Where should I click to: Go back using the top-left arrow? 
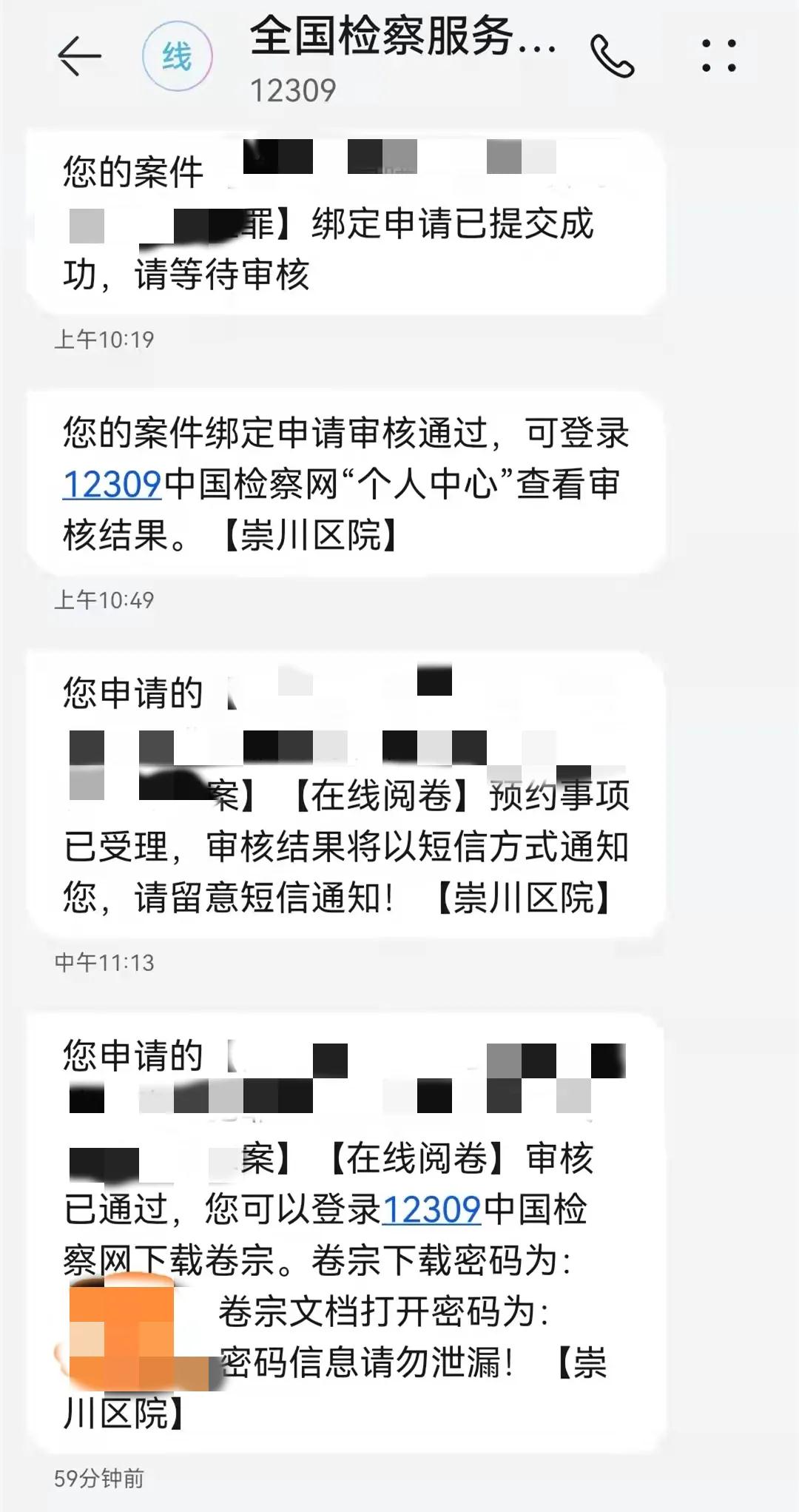79,56
